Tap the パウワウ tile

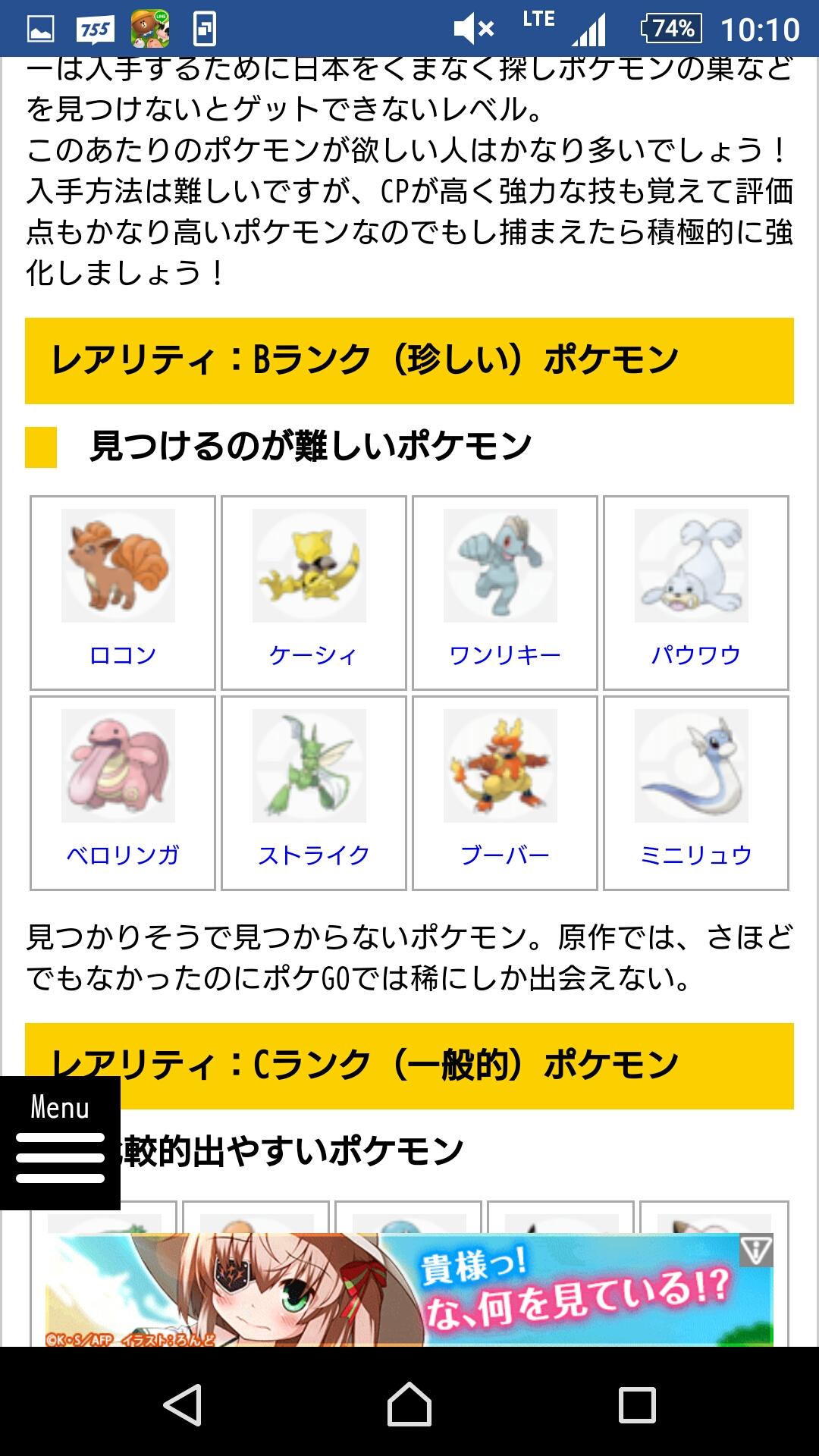click(696, 592)
